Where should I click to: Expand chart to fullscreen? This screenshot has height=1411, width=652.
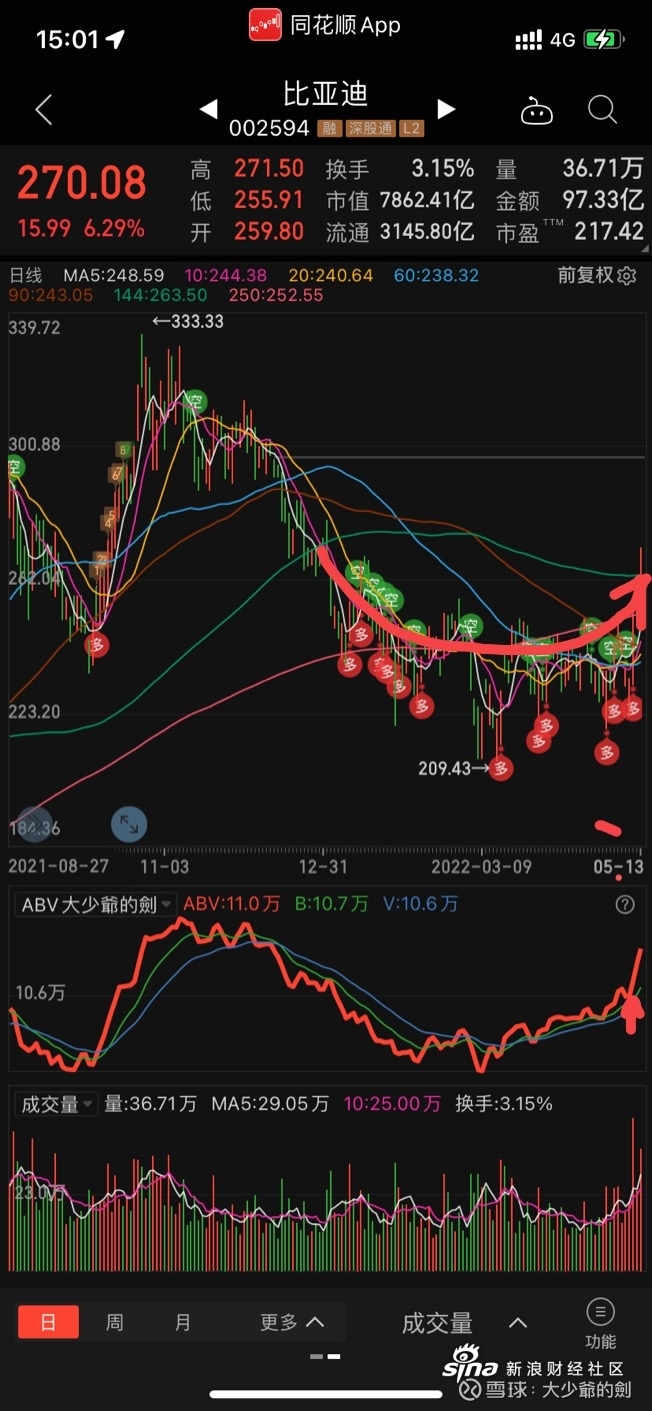(x=128, y=824)
